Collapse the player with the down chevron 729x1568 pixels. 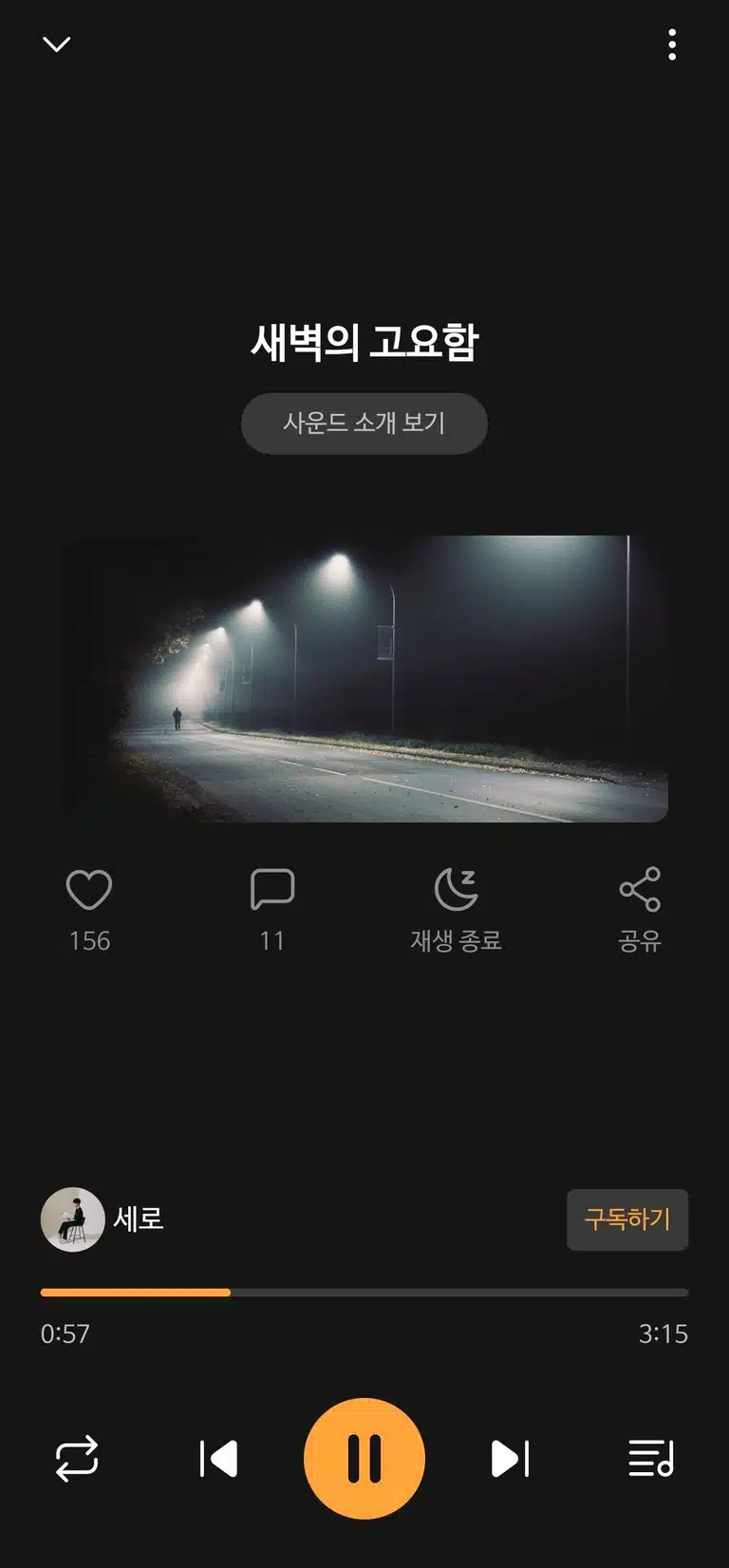point(57,45)
